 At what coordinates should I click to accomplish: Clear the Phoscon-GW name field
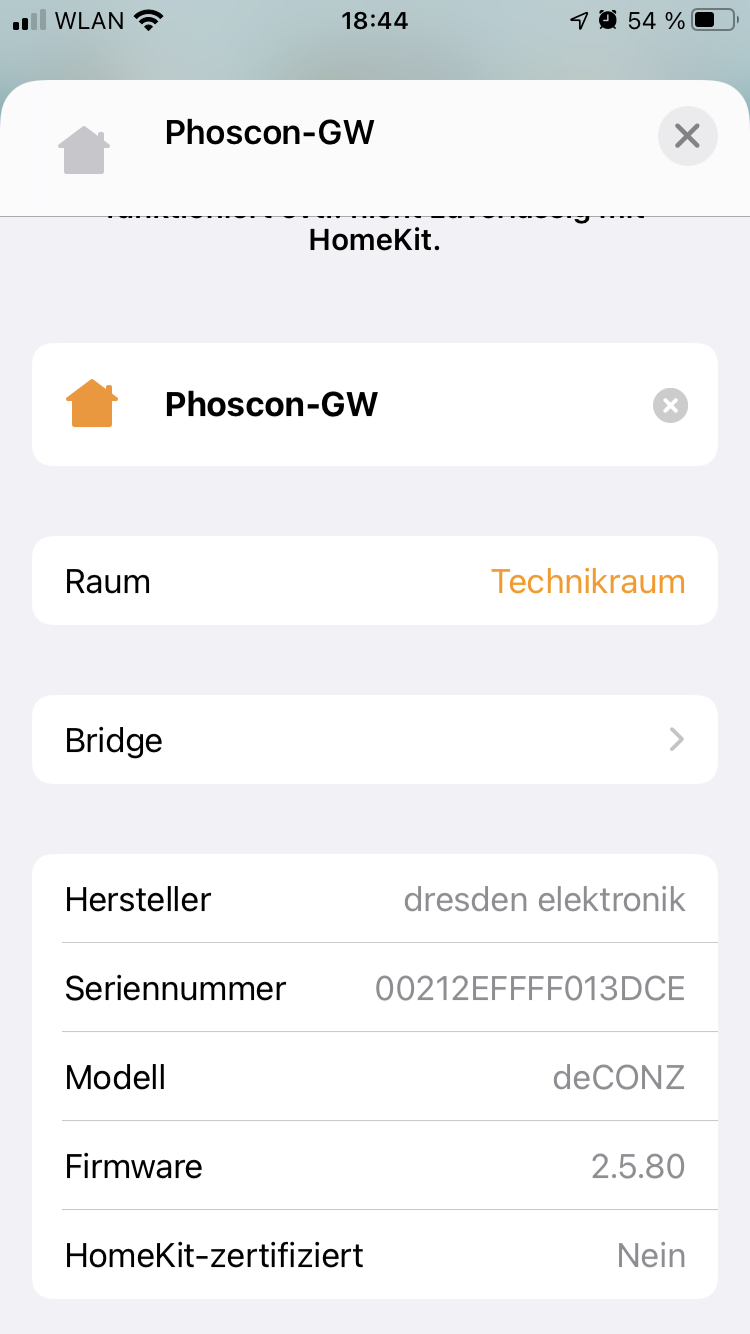(670, 405)
